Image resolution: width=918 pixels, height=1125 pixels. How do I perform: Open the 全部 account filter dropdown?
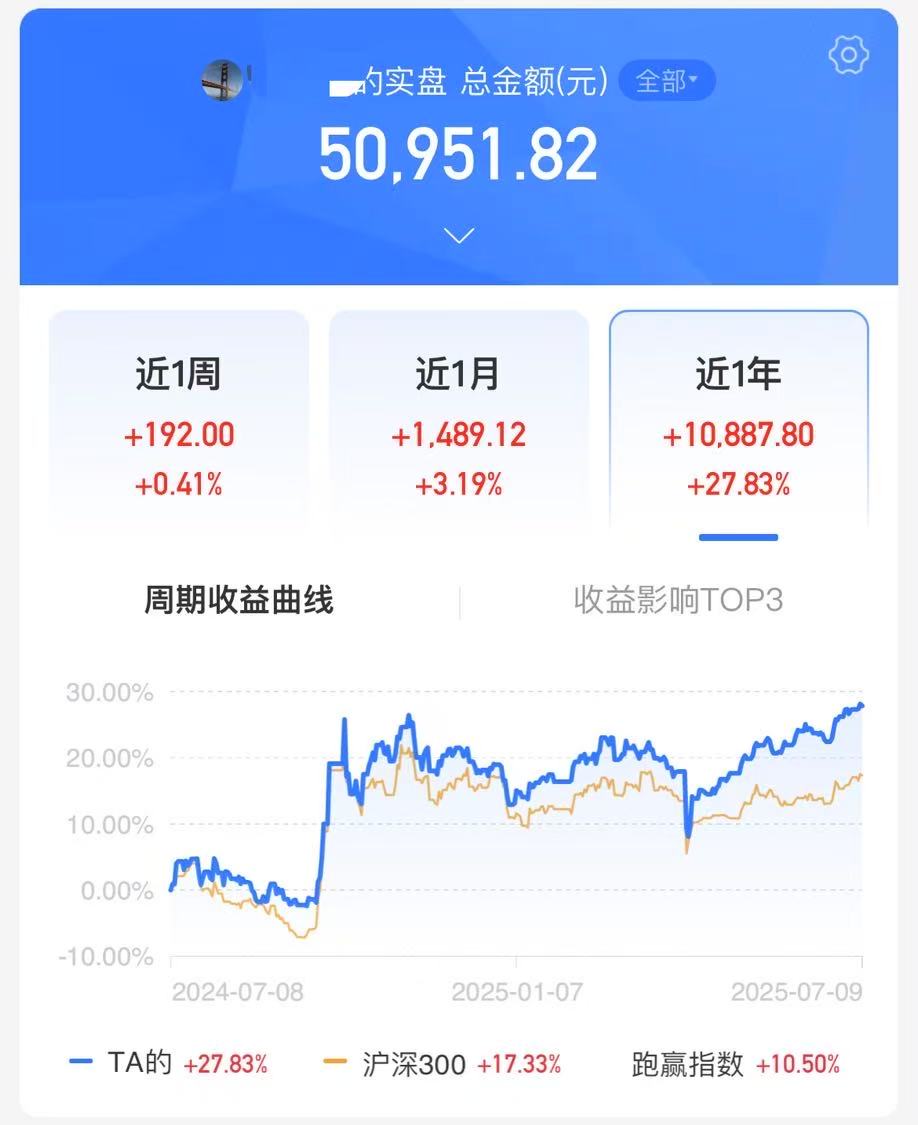pyautogui.click(x=667, y=81)
